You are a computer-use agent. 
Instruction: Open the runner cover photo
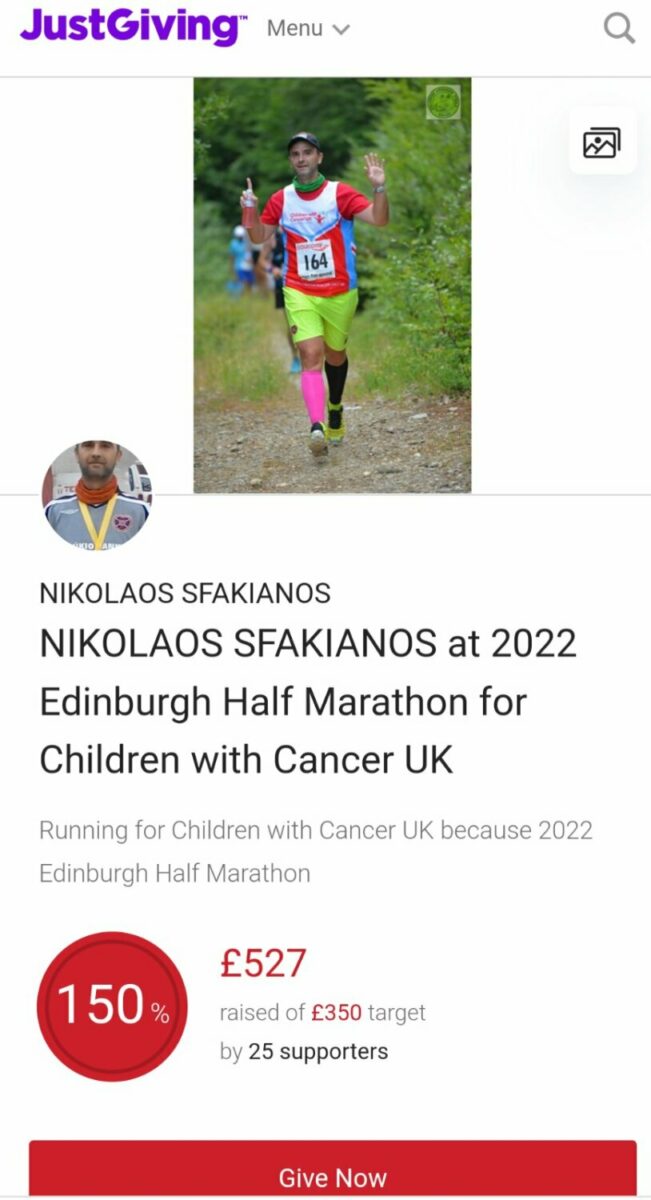(332, 285)
